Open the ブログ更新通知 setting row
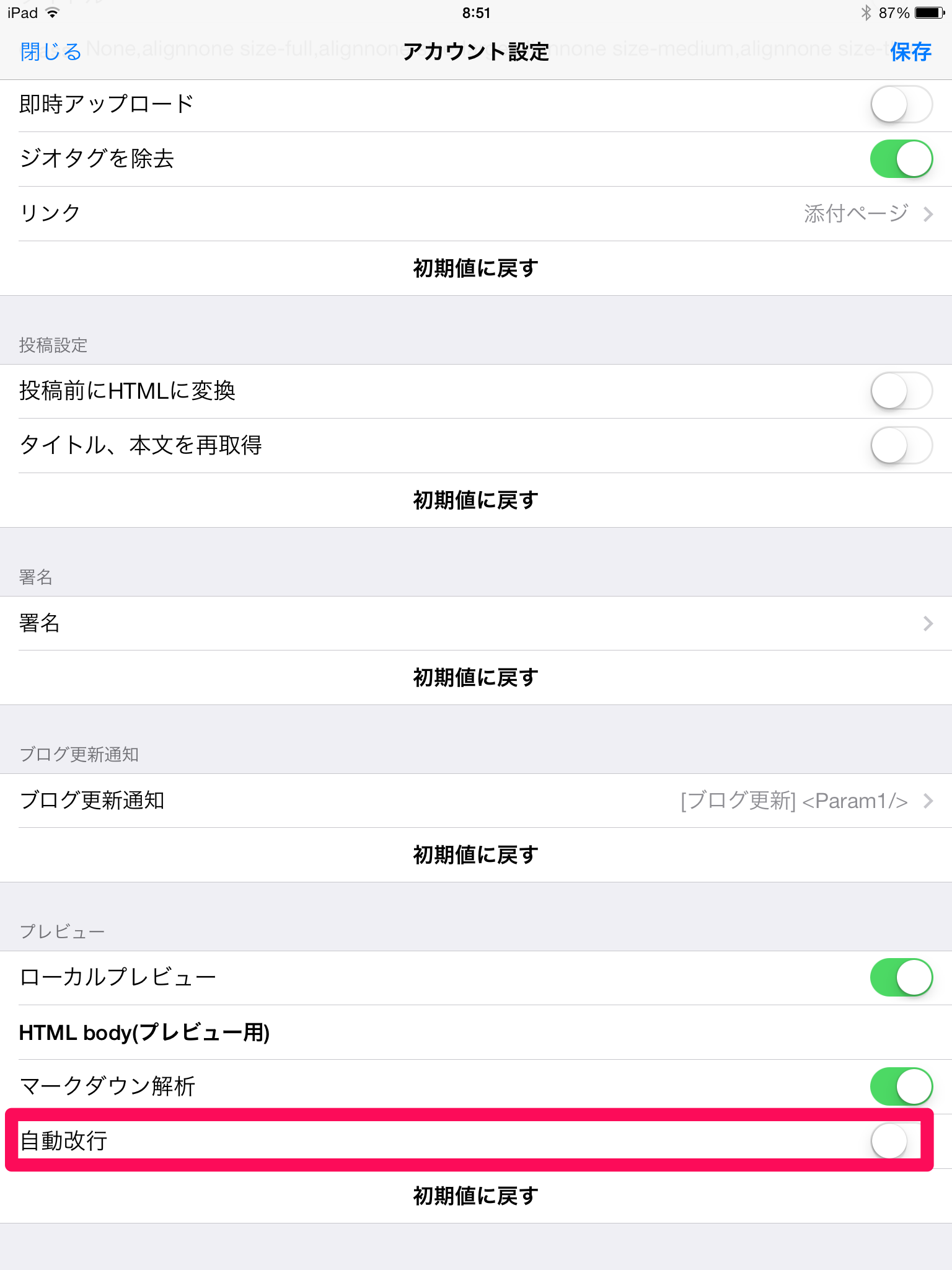Viewport: 952px width, 1270px height. 476,801
